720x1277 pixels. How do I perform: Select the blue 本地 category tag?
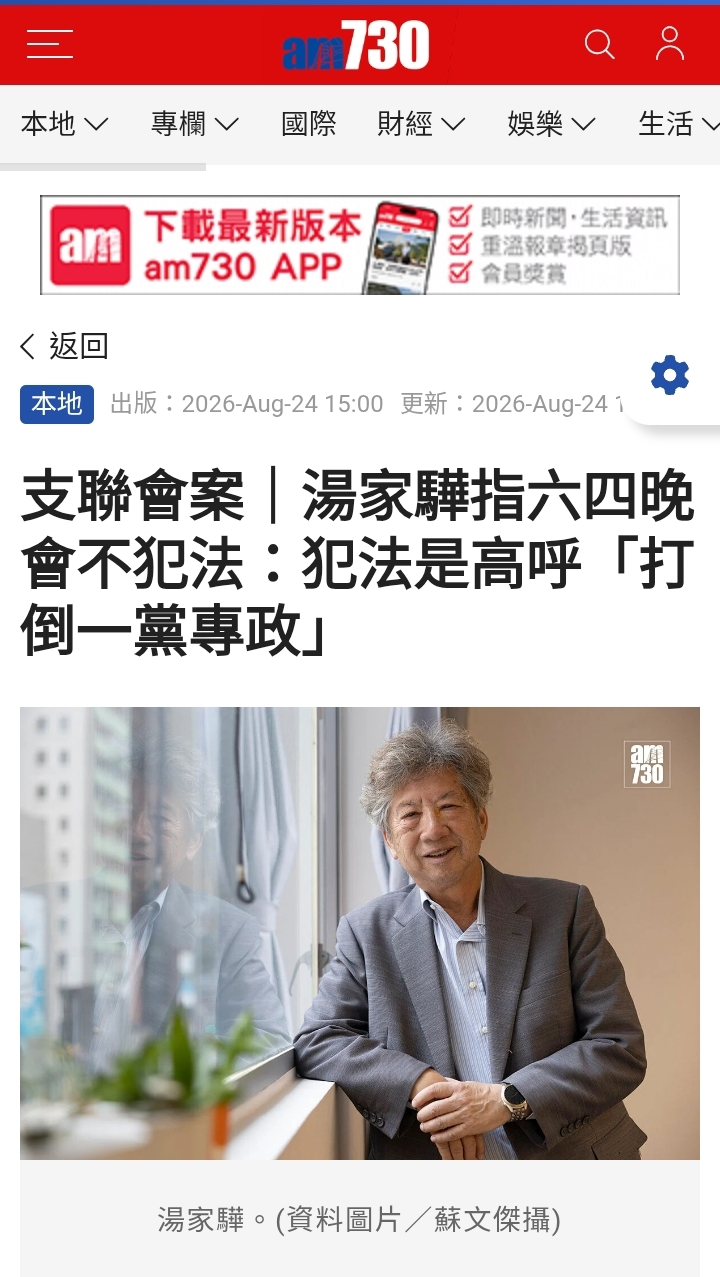pyautogui.click(x=57, y=404)
